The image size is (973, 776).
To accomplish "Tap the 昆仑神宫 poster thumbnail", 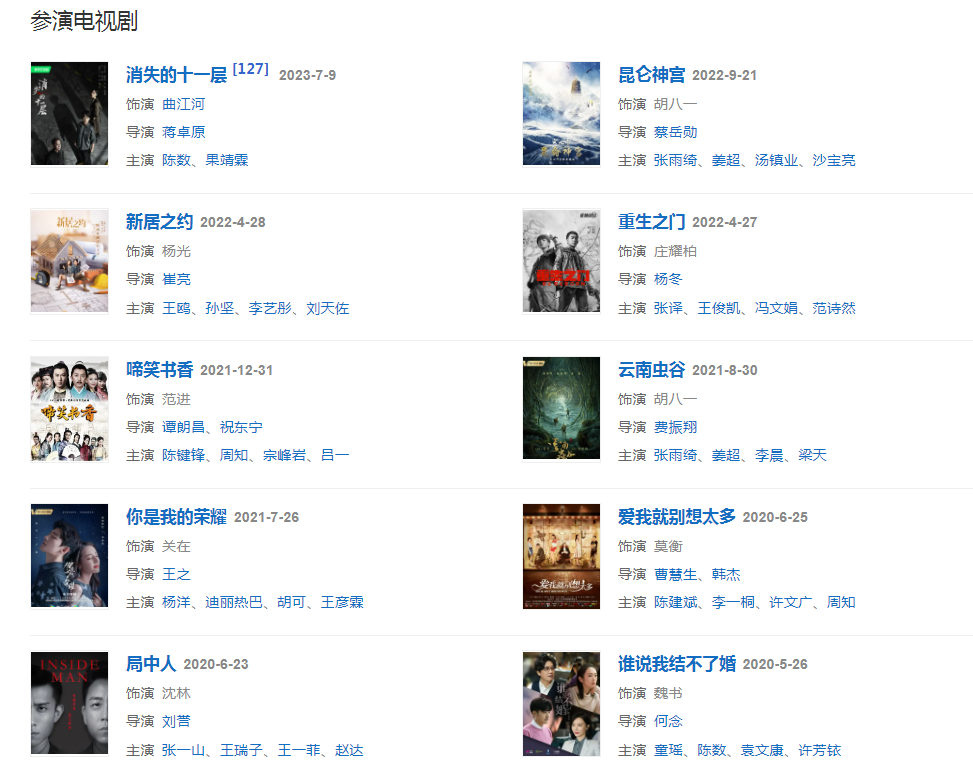I will click(561, 113).
